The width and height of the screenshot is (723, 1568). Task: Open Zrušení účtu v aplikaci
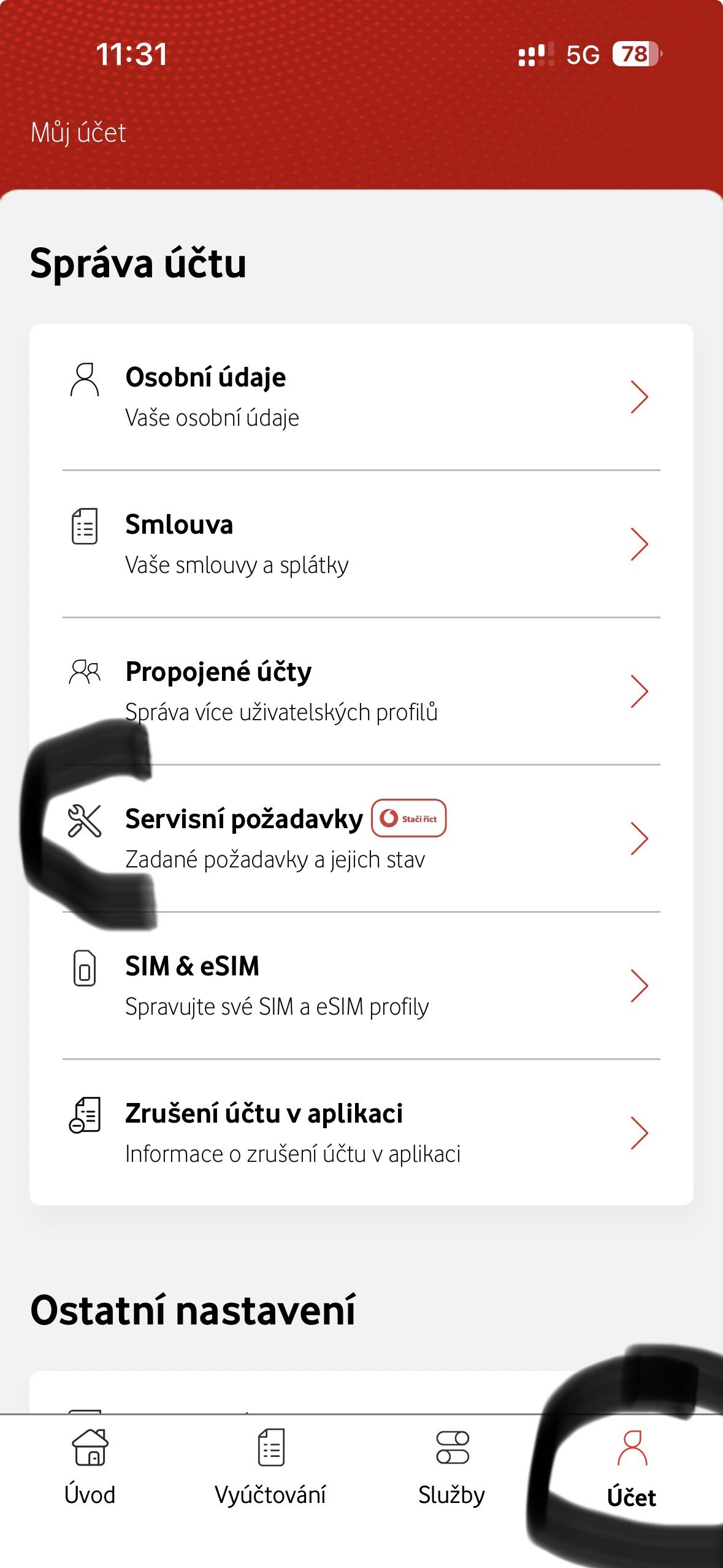(x=361, y=1133)
